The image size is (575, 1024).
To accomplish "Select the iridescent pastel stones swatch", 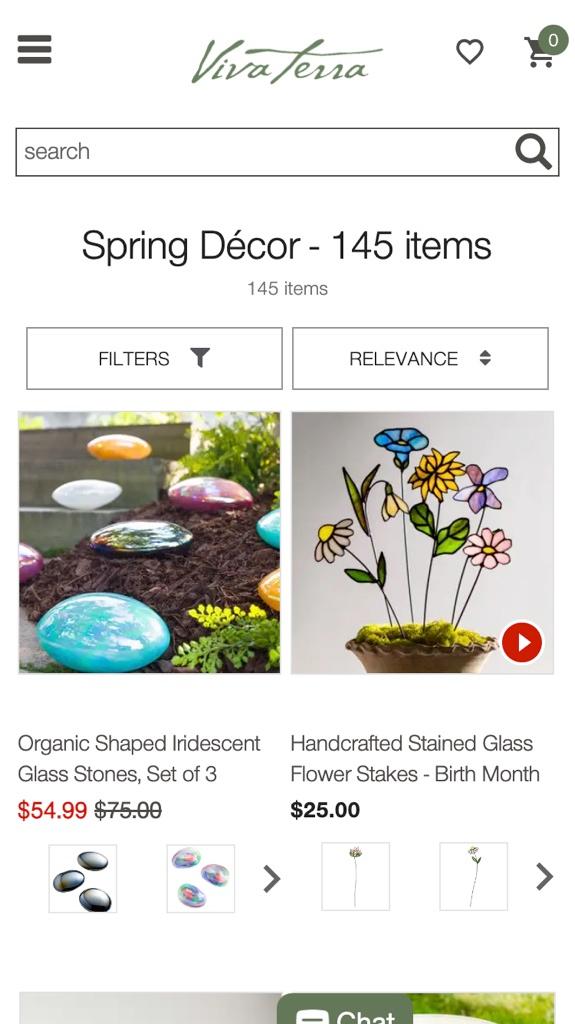I will (201, 878).
